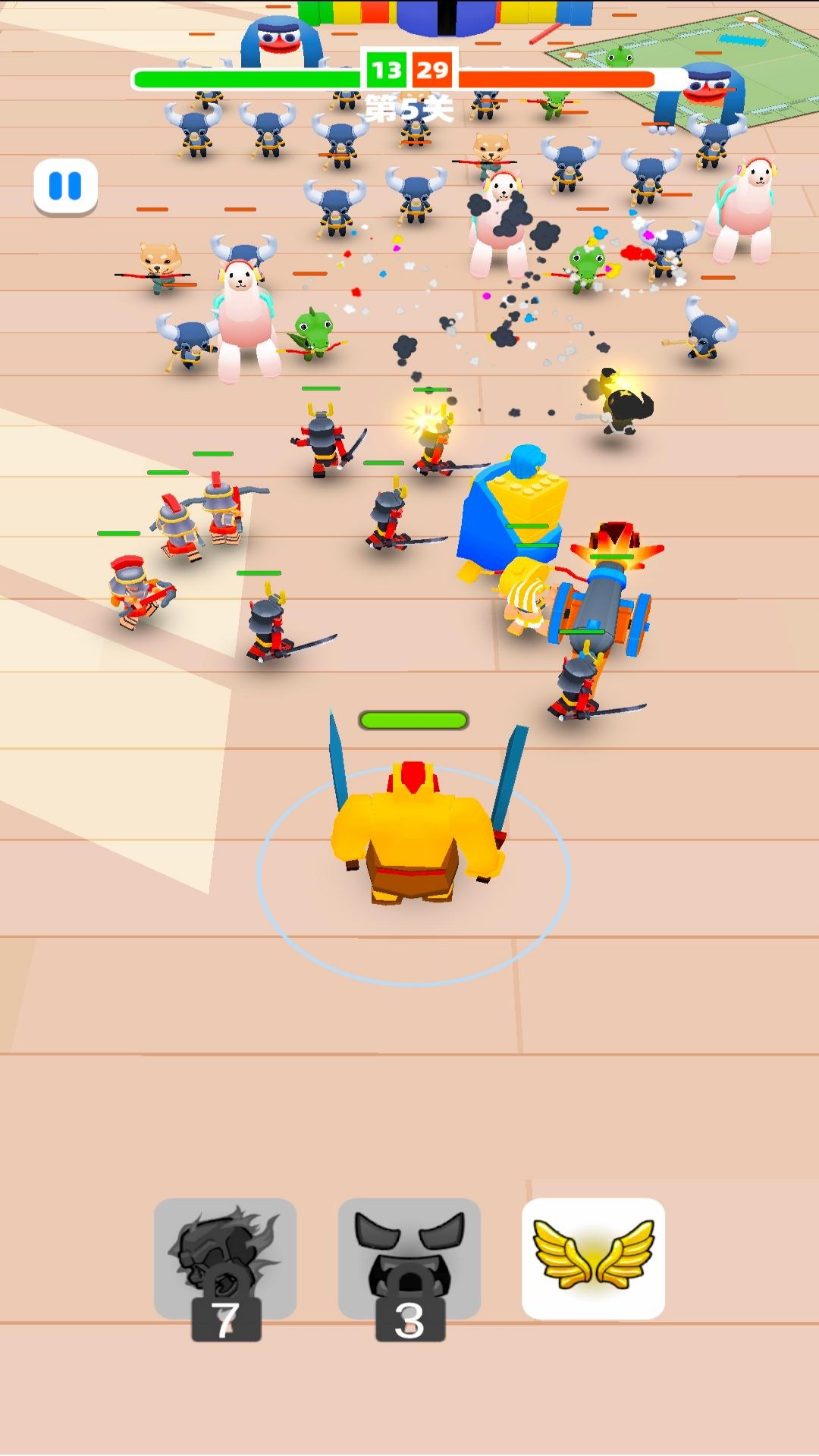Tap the angry-face skill with 3
The width and height of the screenshot is (819, 1456).
(x=409, y=1260)
